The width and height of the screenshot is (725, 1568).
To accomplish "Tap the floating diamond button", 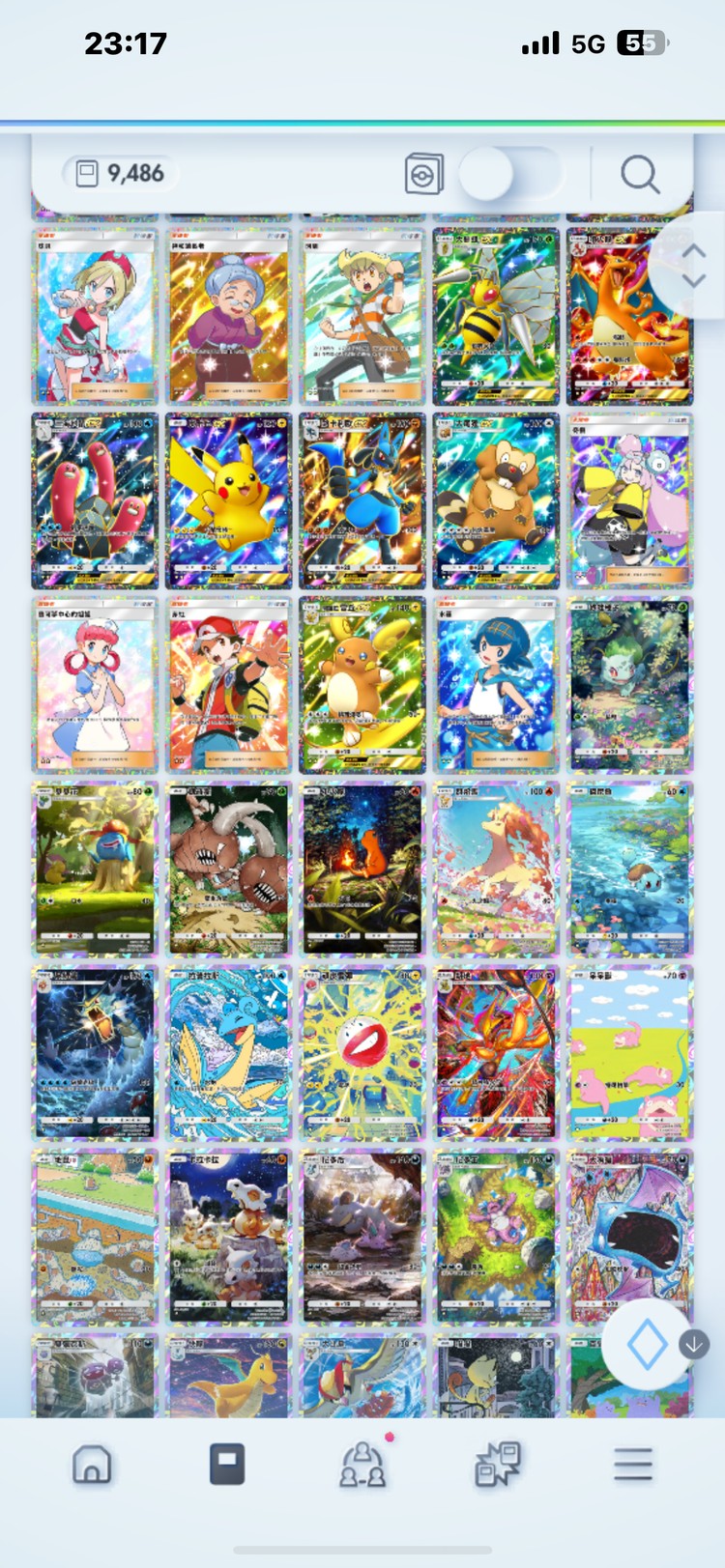I will [647, 1344].
